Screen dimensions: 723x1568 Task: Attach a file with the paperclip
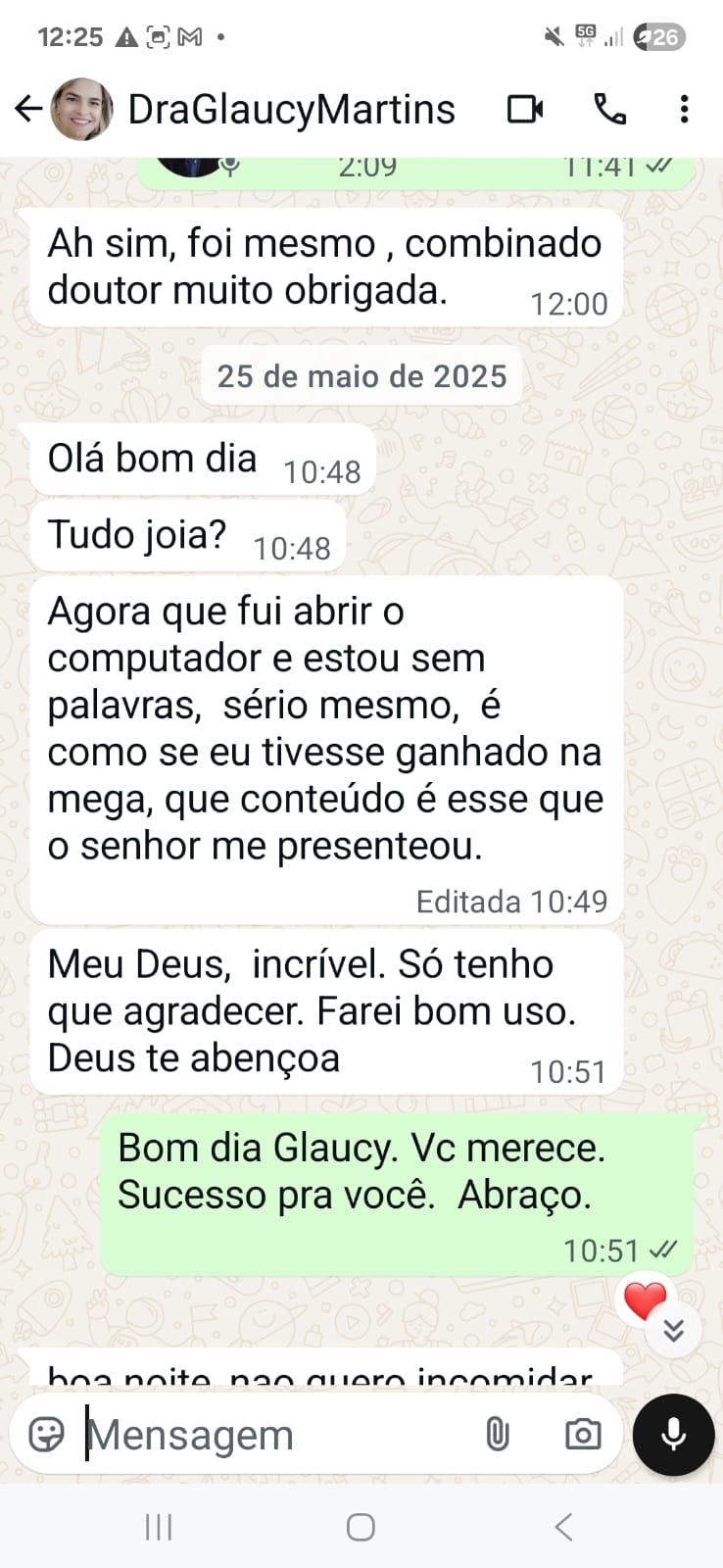[x=499, y=1434]
